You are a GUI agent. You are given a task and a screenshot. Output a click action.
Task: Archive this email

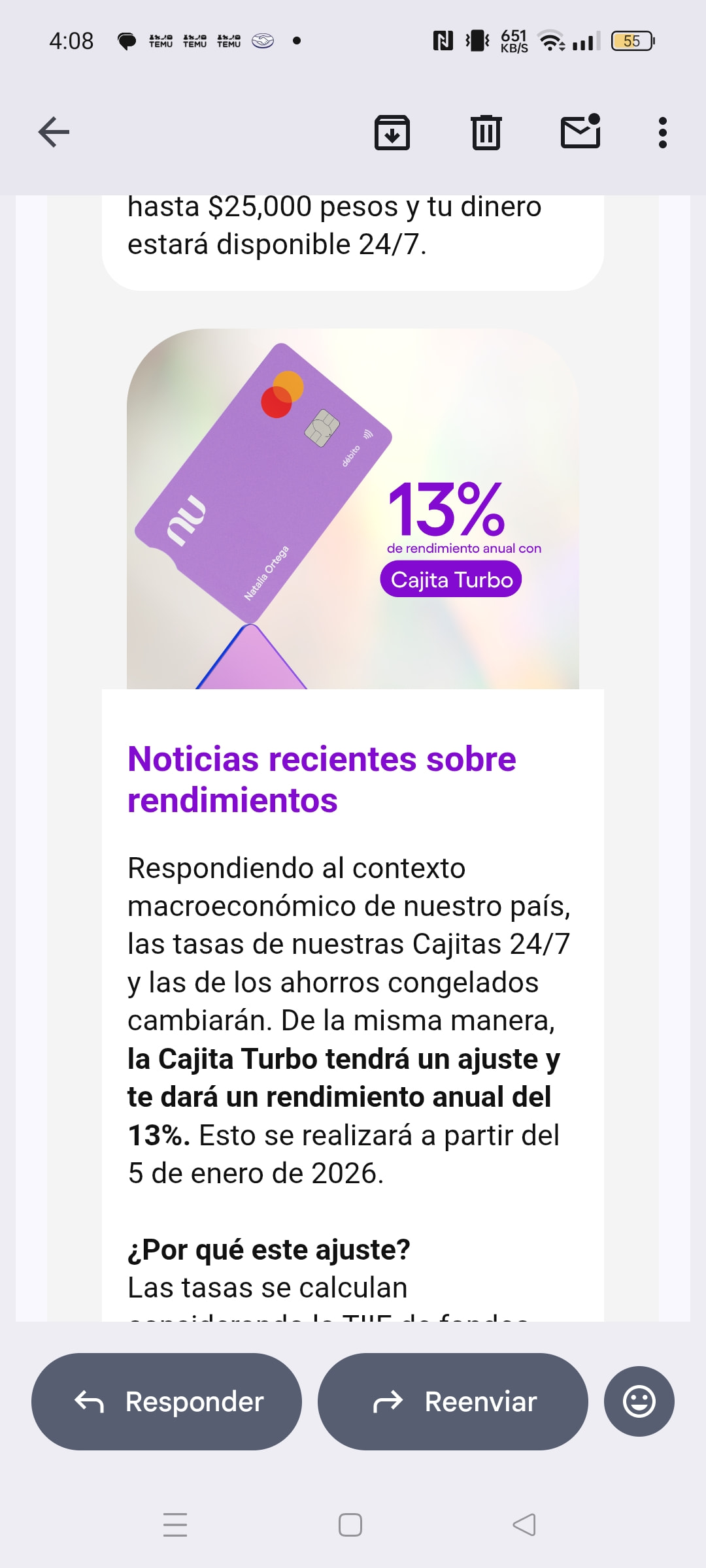pyautogui.click(x=392, y=133)
